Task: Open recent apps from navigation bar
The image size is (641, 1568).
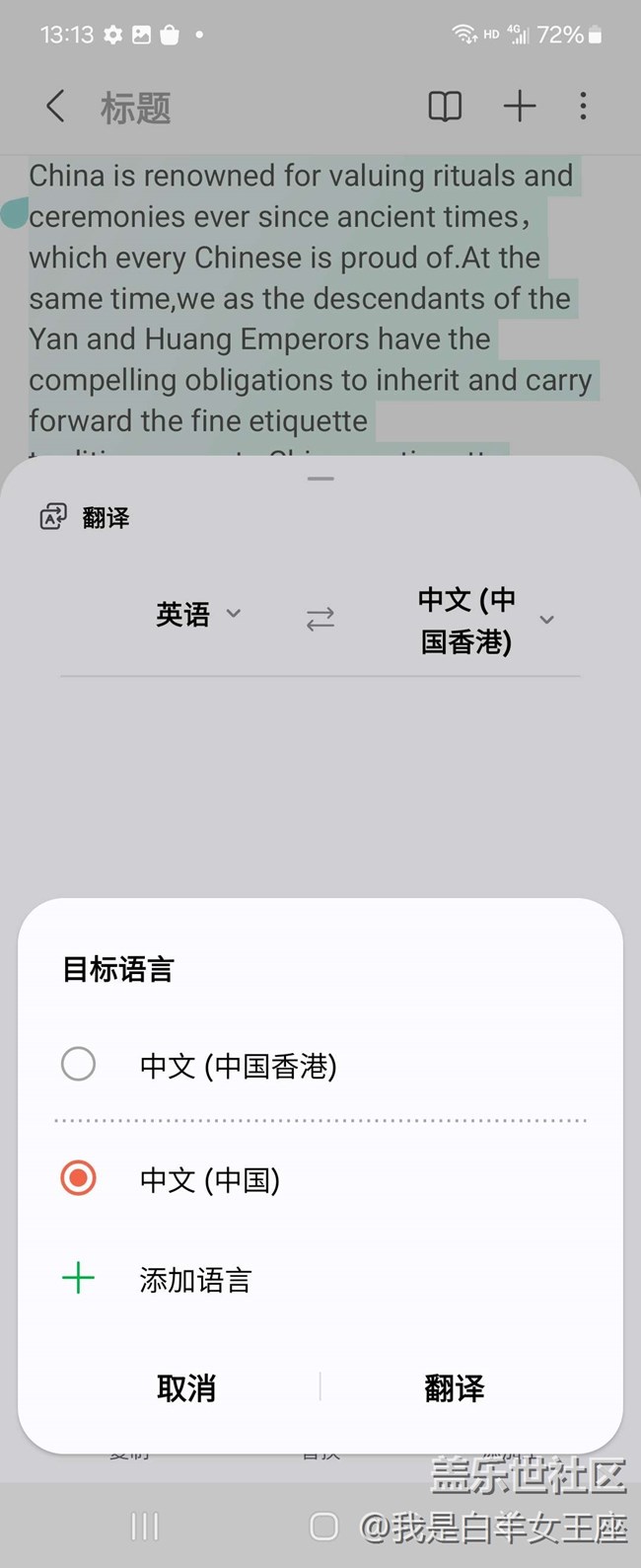Action: [x=145, y=1527]
